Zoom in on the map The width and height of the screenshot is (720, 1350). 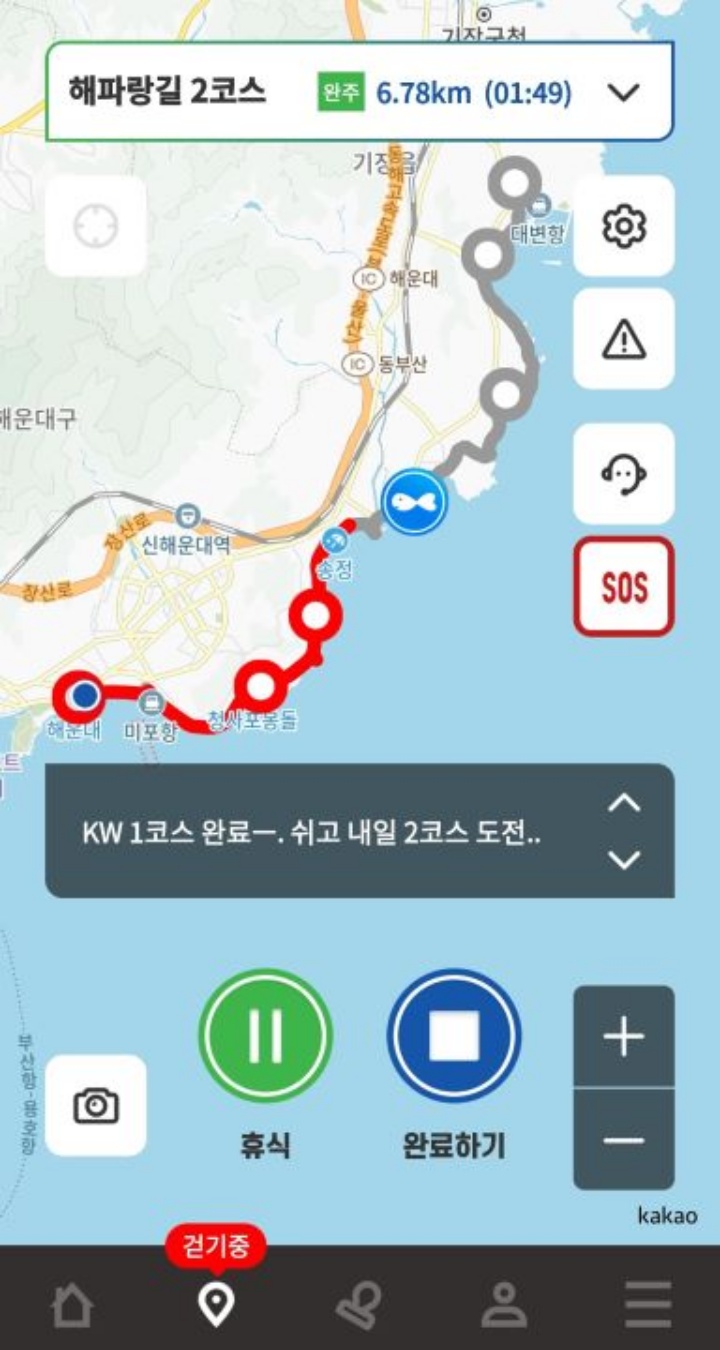coord(624,1038)
